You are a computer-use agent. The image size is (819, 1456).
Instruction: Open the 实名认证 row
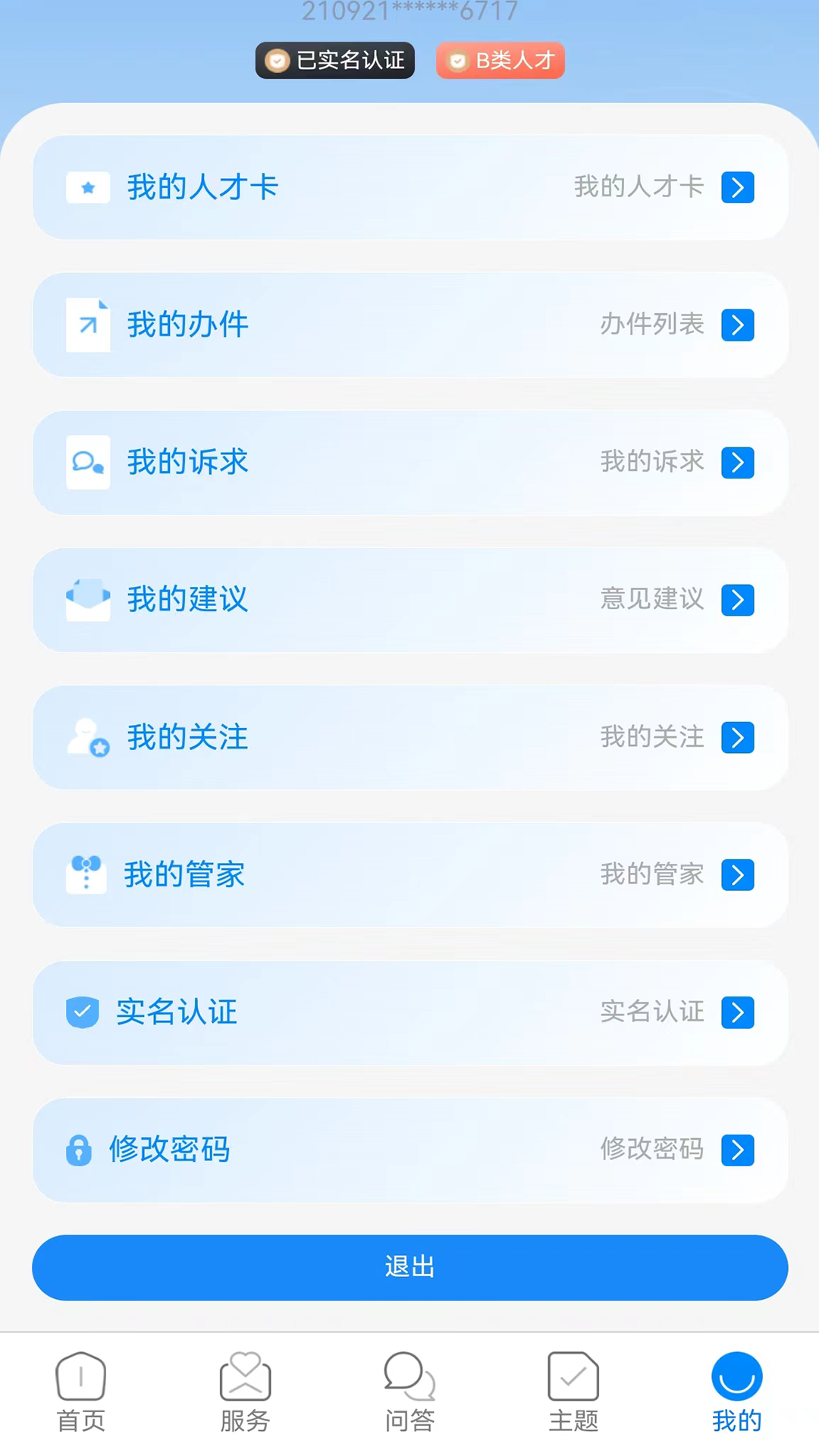[409, 1012]
